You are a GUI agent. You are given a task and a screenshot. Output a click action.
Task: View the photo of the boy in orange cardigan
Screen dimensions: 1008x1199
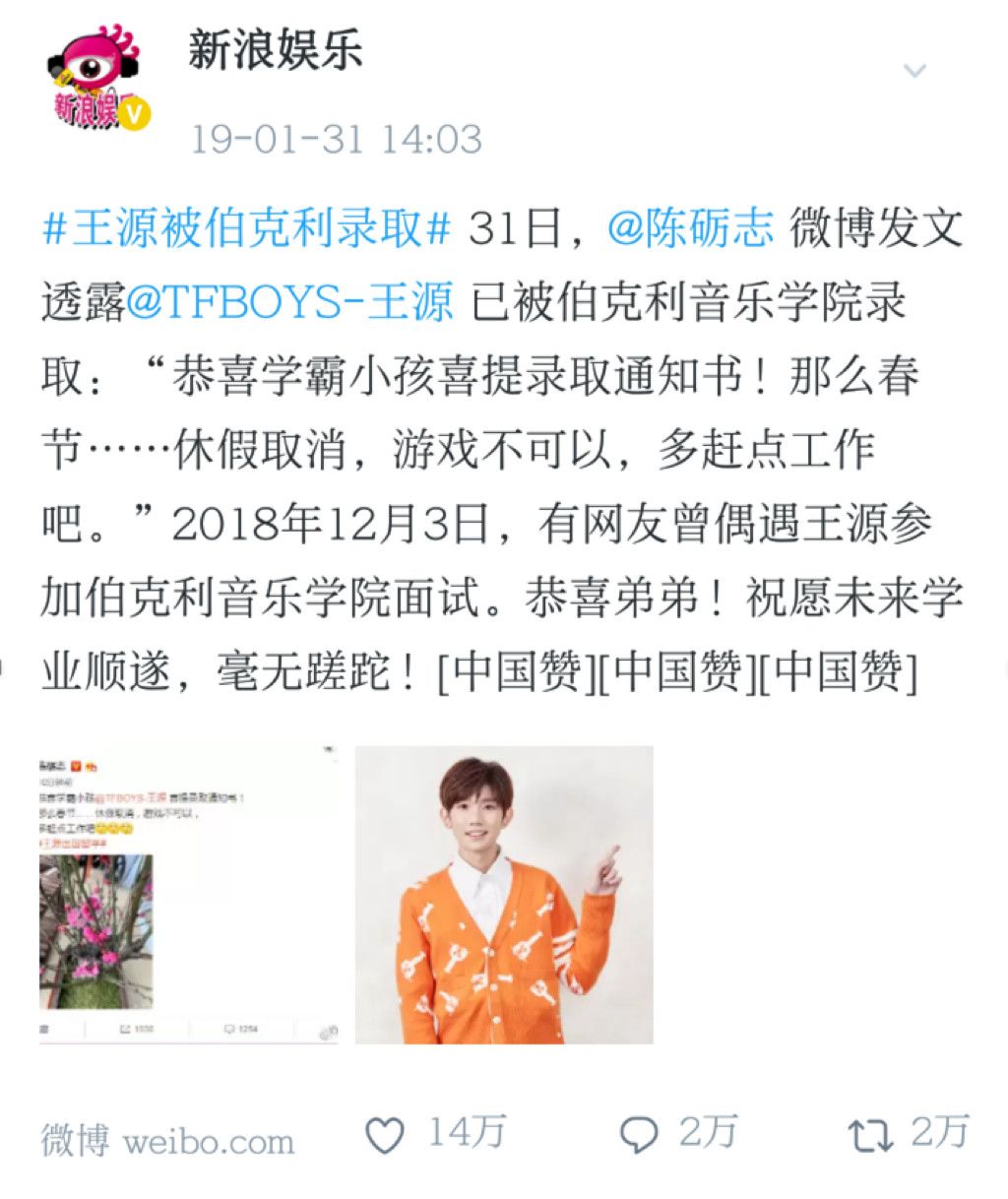[x=504, y=894]
